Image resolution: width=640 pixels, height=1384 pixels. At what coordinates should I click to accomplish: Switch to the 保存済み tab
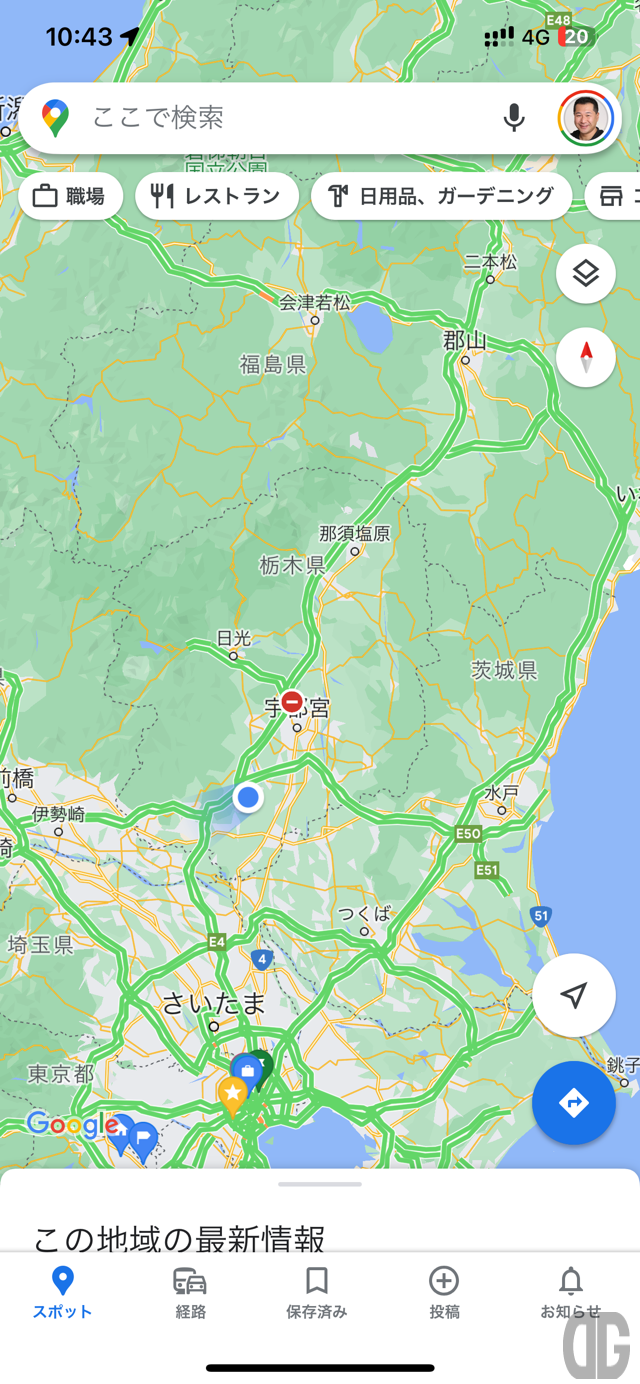(x=317, y=1292)
